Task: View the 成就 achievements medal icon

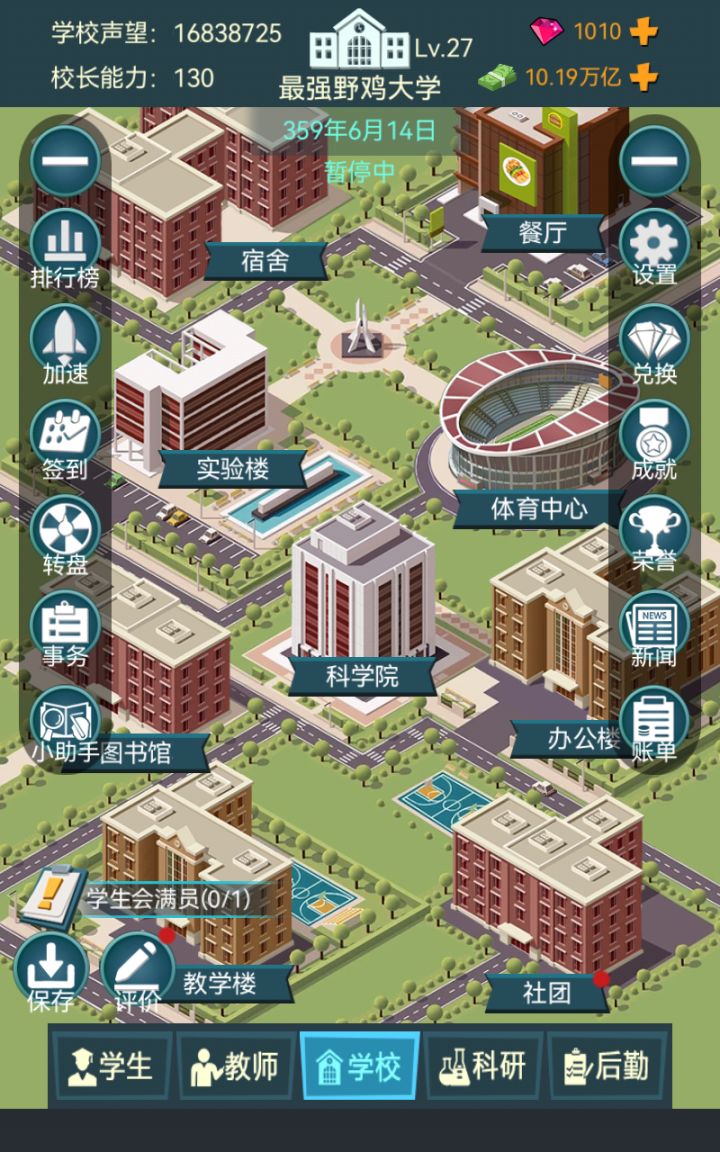Action: [x=655, y=435]
